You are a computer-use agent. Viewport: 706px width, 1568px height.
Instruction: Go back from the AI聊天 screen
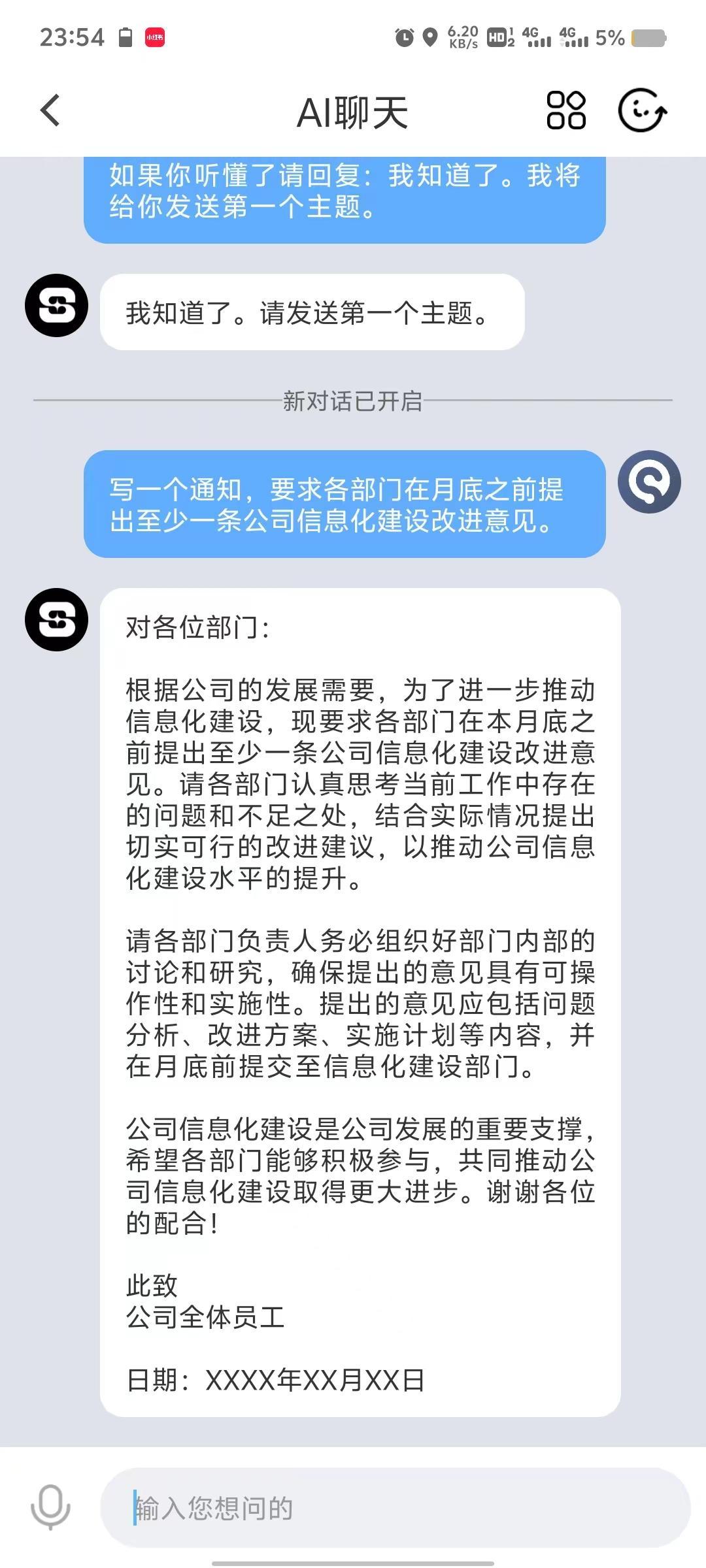pyautogui.click(x=50, y=110)
